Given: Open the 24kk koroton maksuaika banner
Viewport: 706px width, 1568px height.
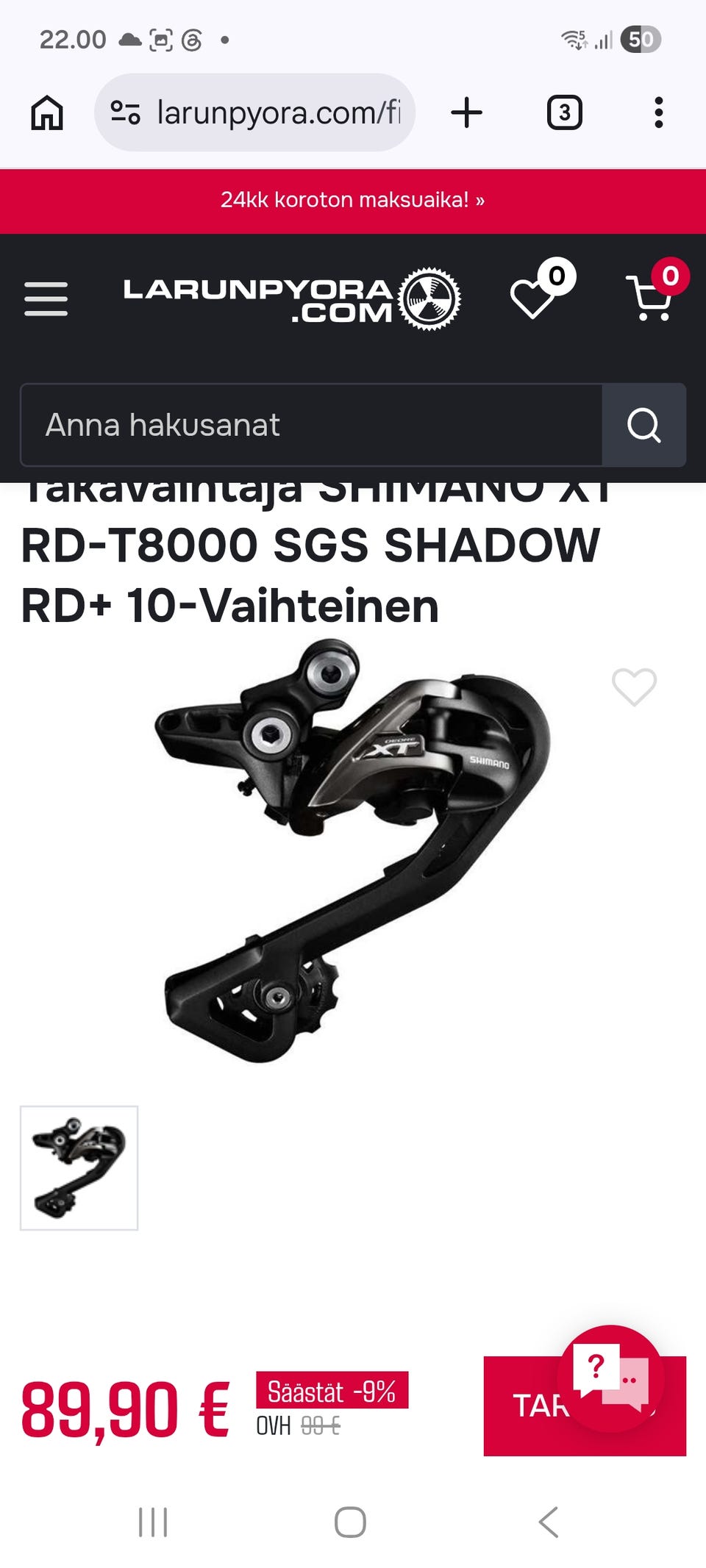Looking at the screenshot, I should tap(353, 200).
